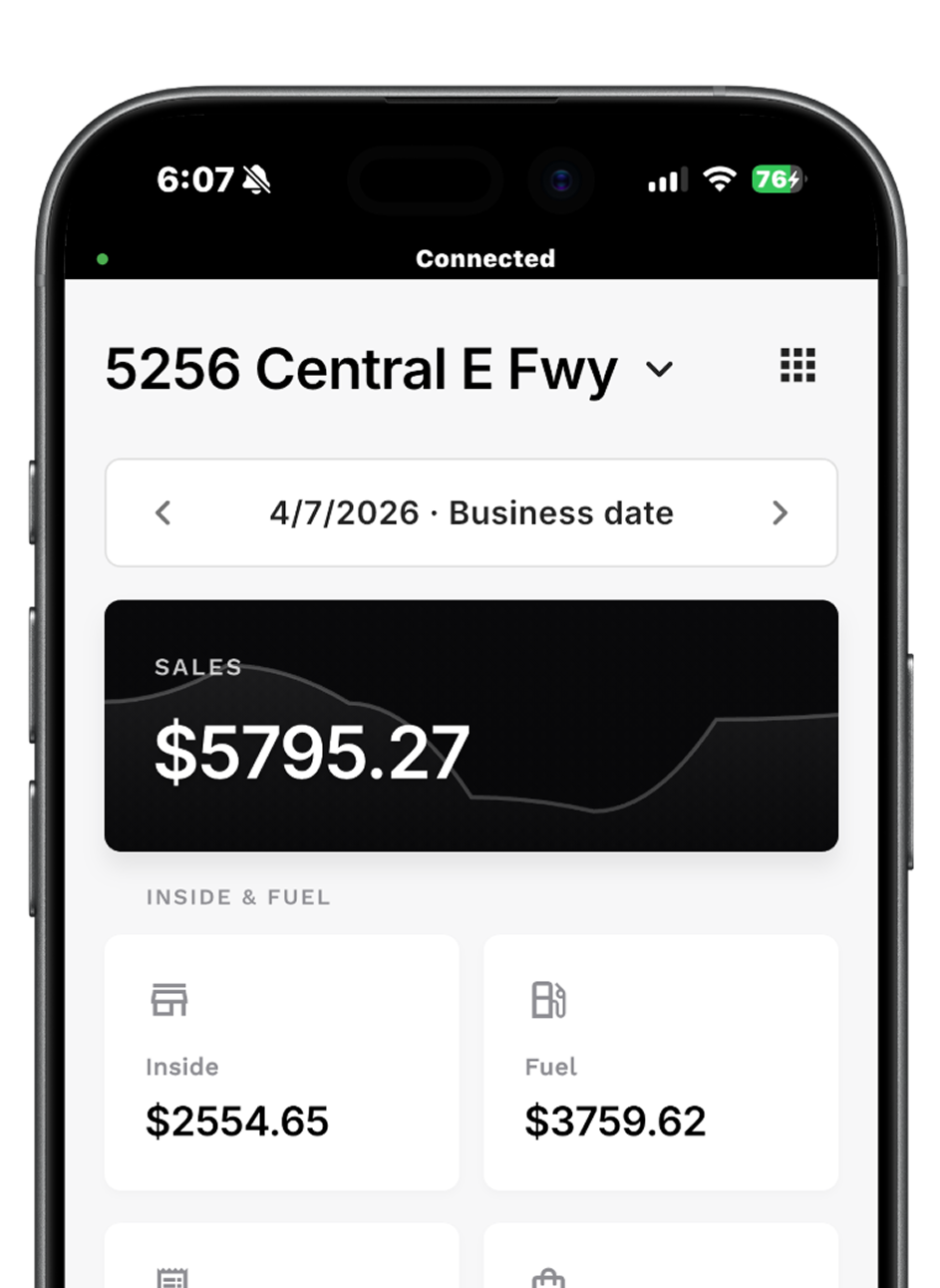Click the green connection status dot
The image size is (940, 1288).
102,258
